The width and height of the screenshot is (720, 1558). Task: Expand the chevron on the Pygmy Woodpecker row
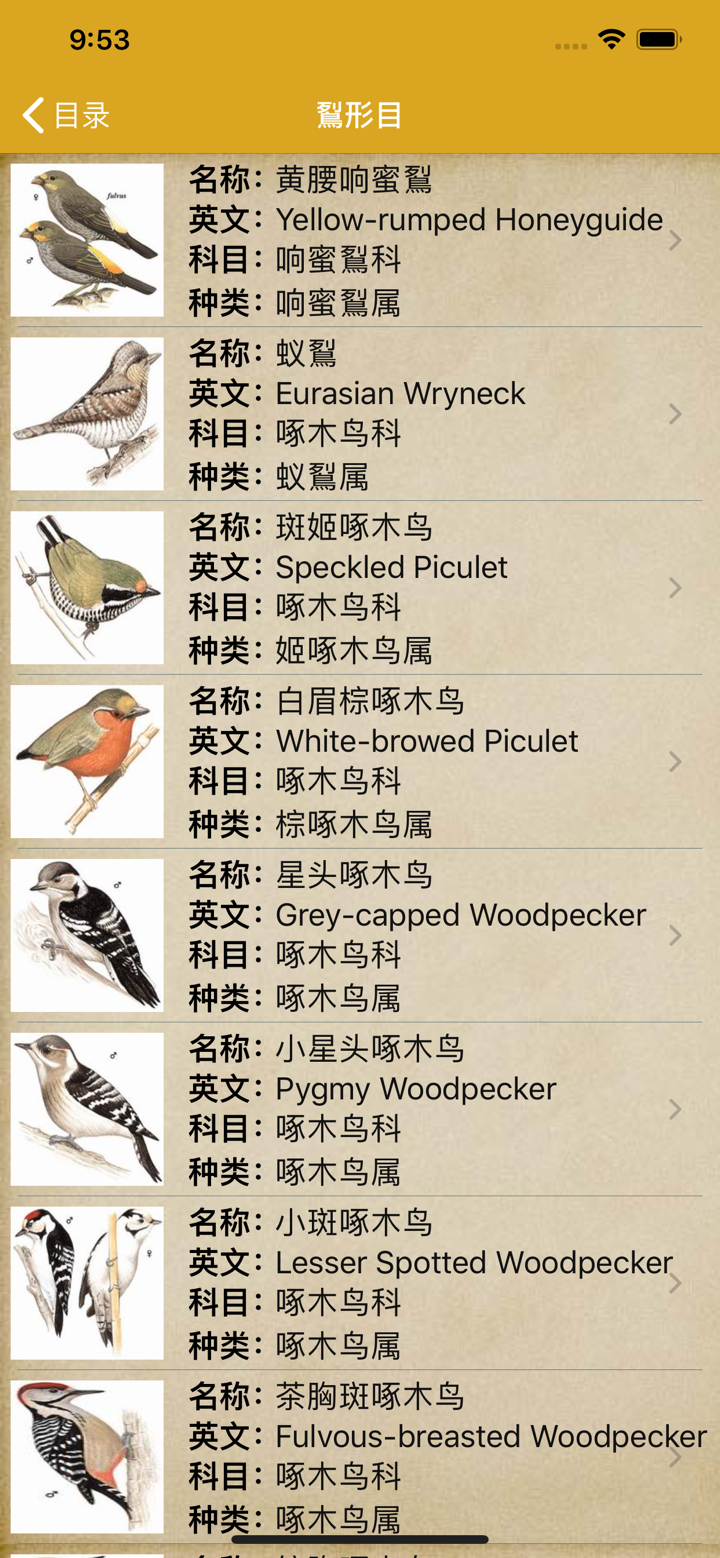click(674, 1108)
